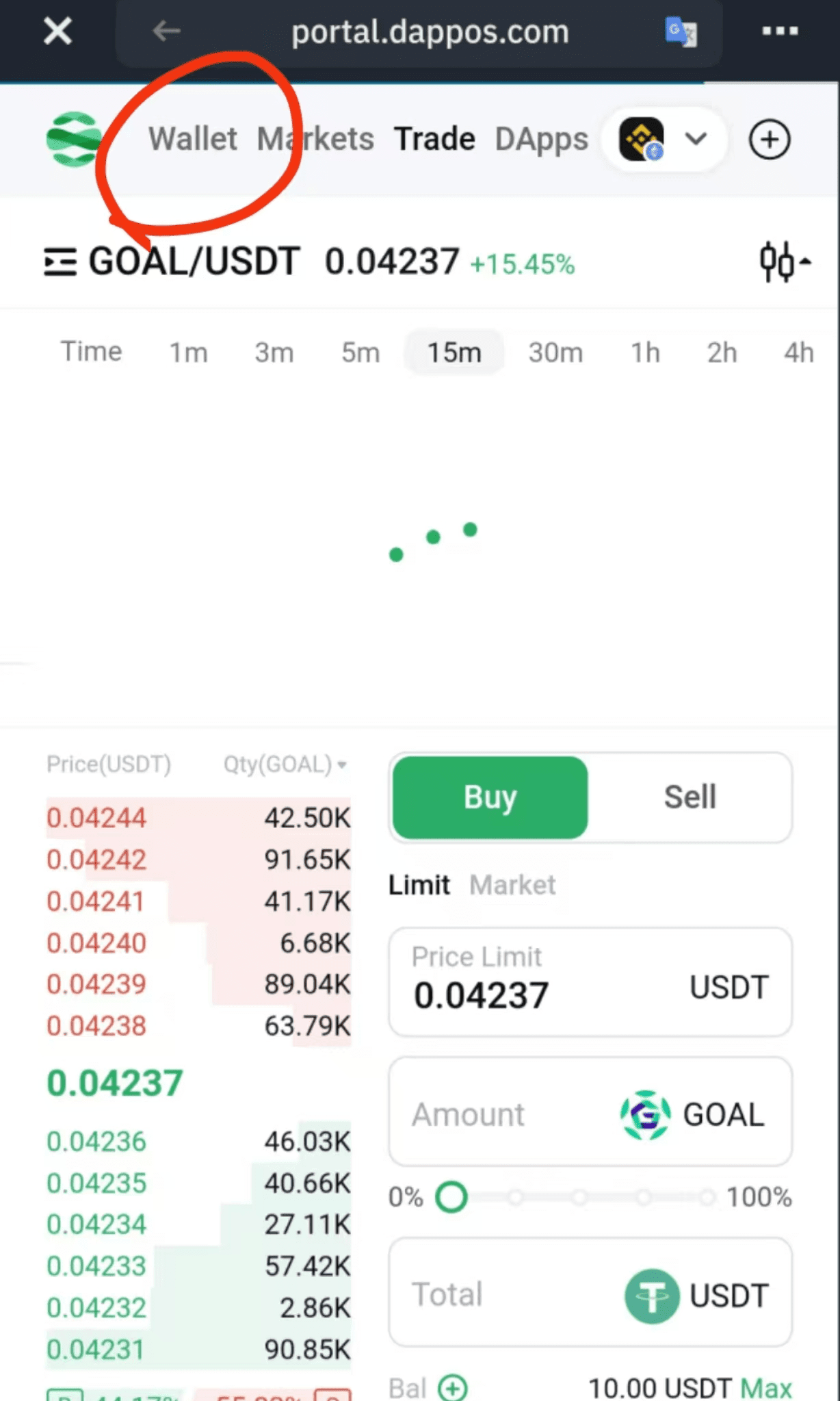The width and height of the screenshot is (840, 1401).
Task: Select the 30m chart interval
Action: (555, 352)
